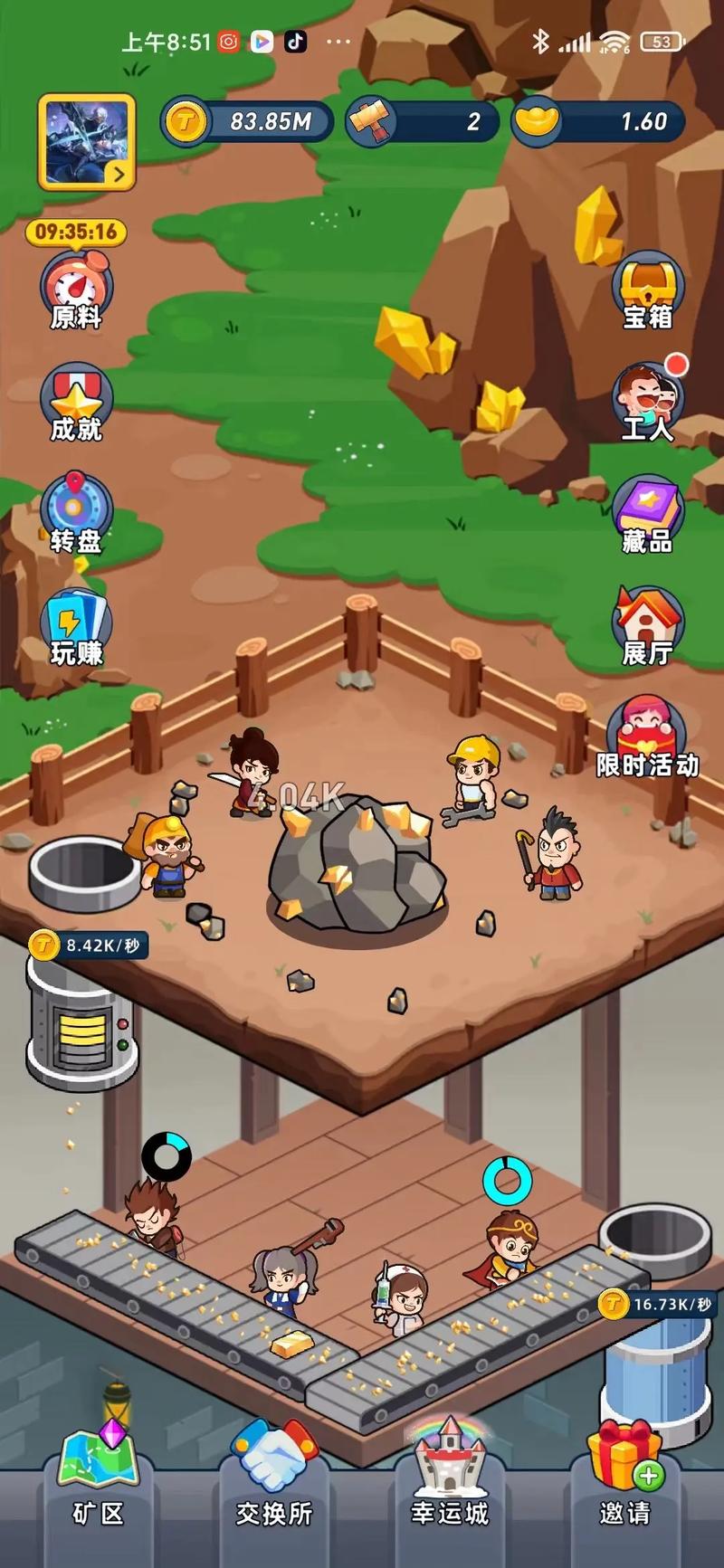This screenshot has width=724, height=1568.
Task: Open the 宝箱 treasure chest
Action: coord(647,290)
